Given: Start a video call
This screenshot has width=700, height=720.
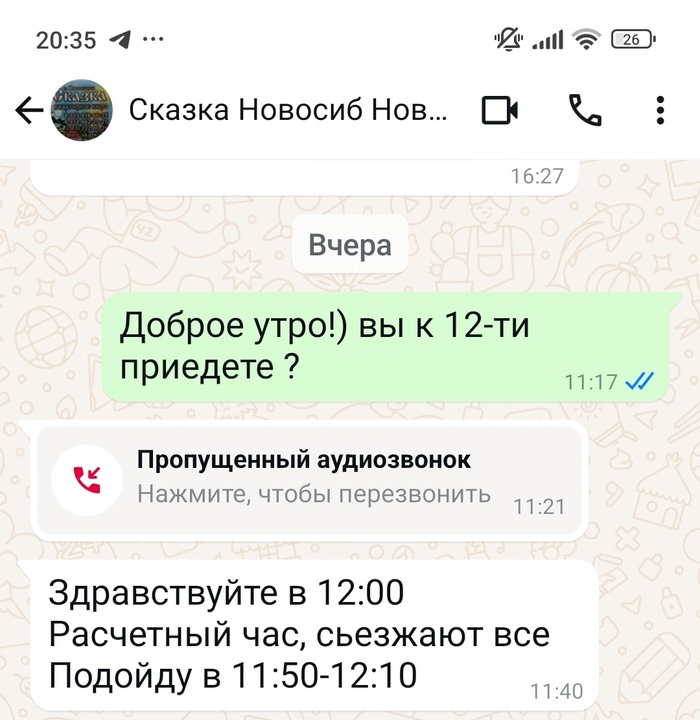Looking at the screenshot, I should 499,110.
